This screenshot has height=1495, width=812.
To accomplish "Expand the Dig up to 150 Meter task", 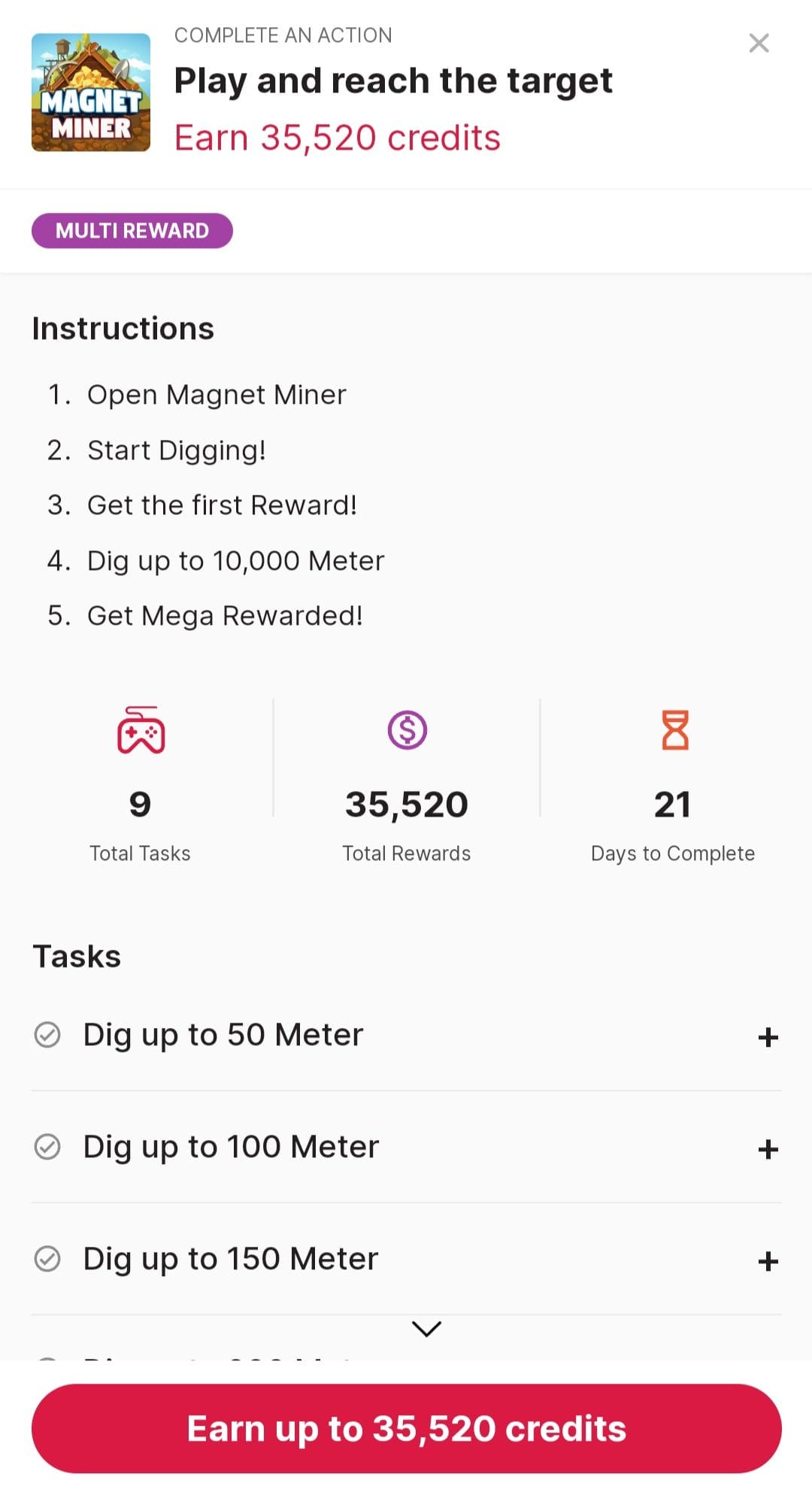I will pyautogui.click(x=768, y=1261).
